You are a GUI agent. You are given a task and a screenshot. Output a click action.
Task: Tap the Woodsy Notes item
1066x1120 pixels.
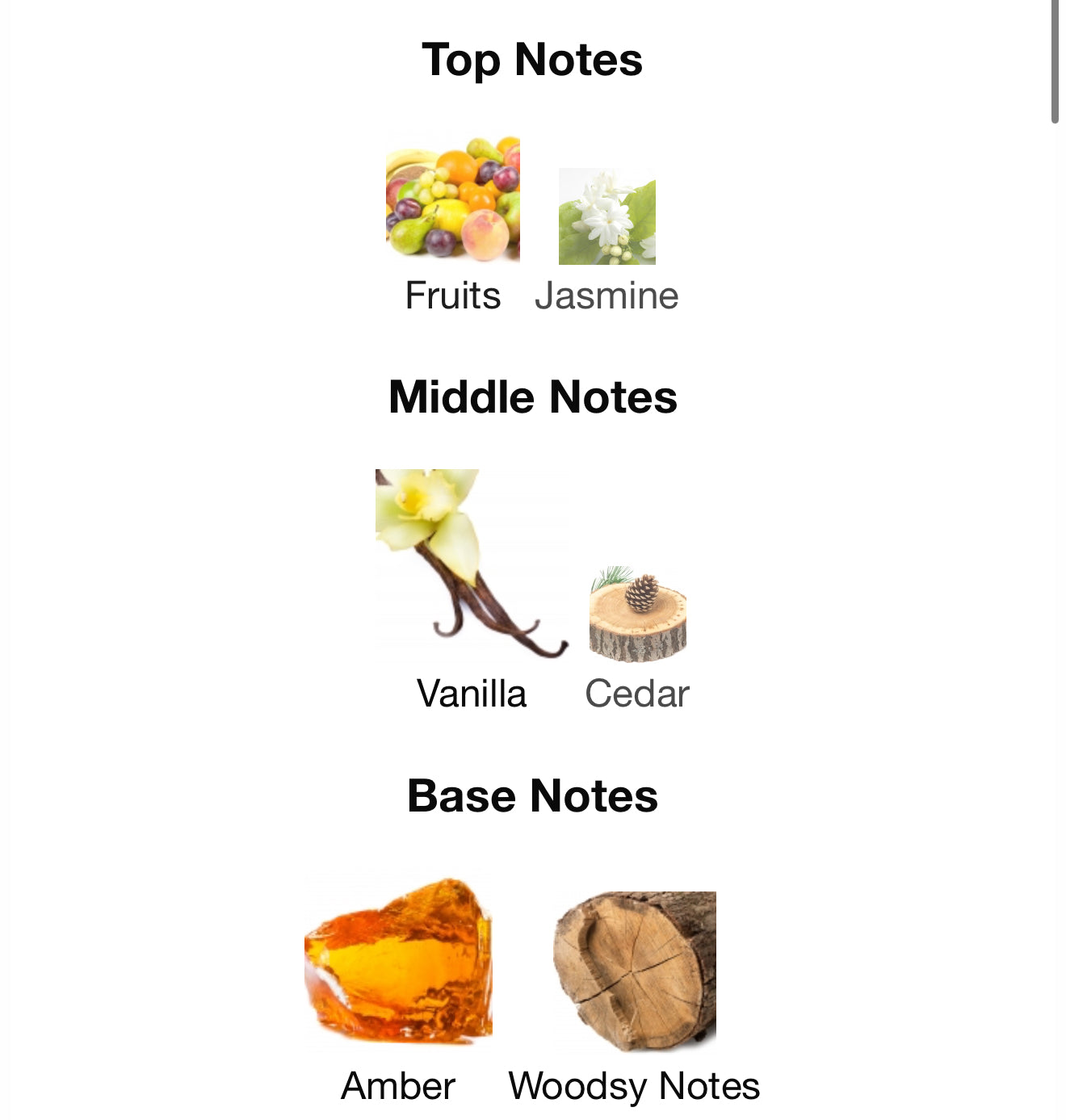(635, 971)
